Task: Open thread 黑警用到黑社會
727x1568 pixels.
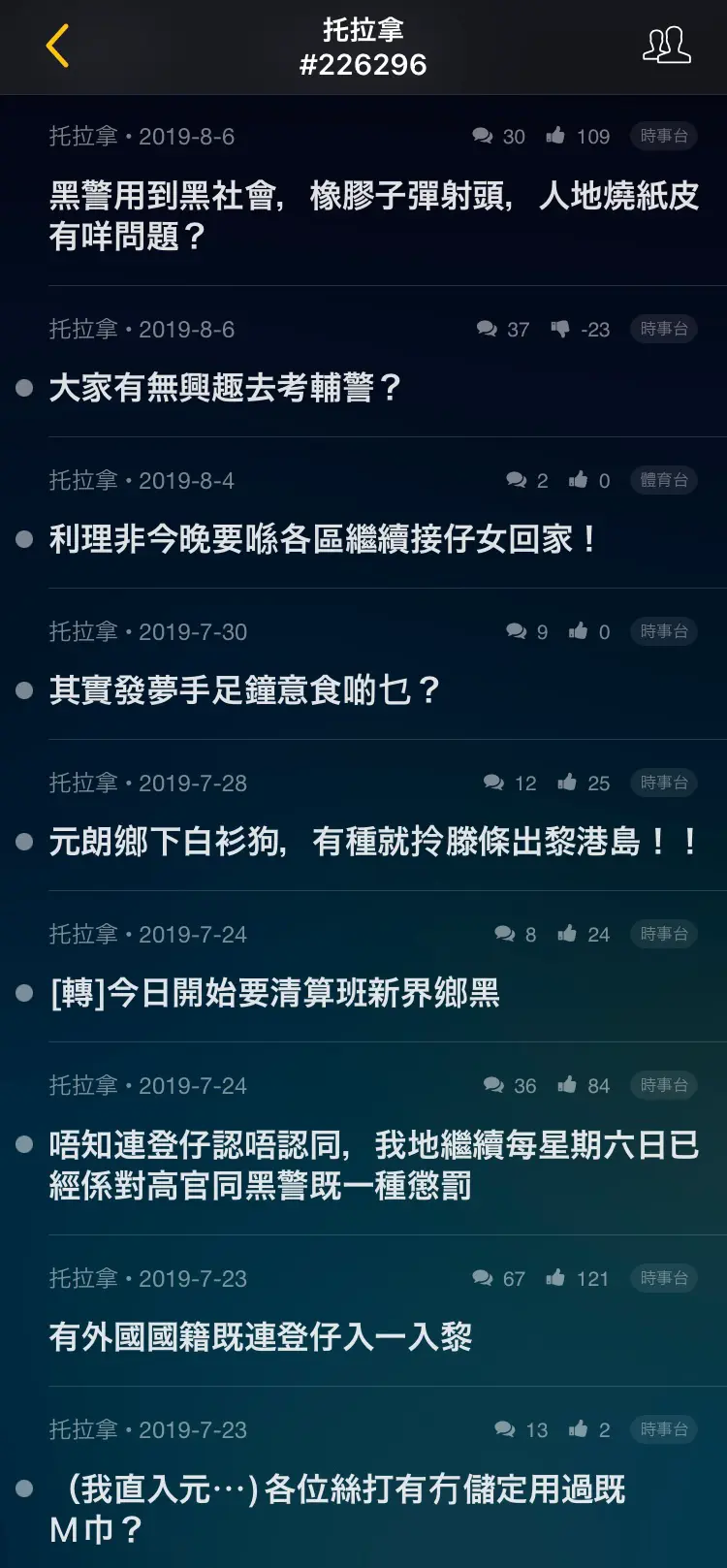Action: coord(374,215)
